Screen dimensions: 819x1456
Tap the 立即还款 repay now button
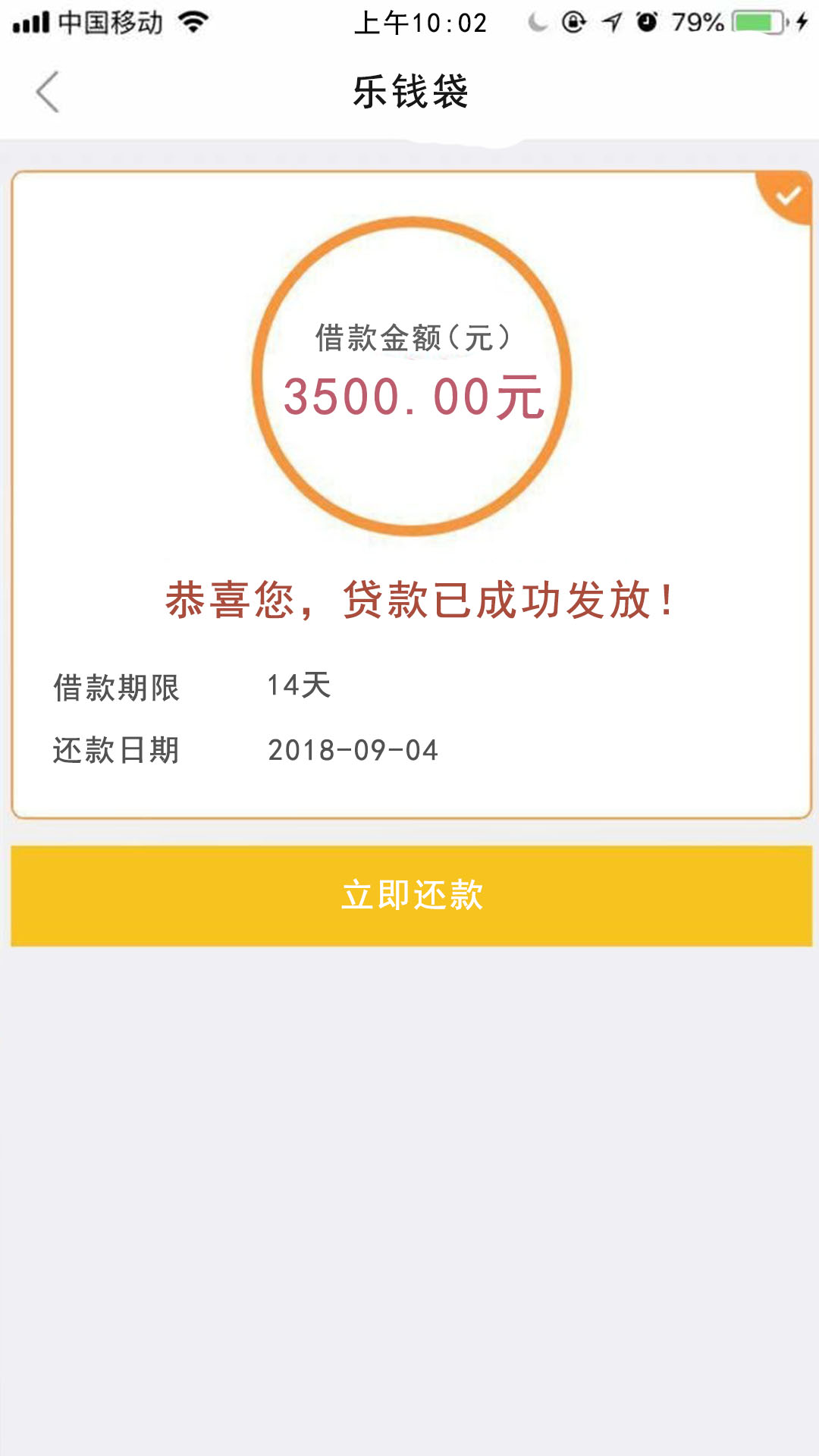411,896
